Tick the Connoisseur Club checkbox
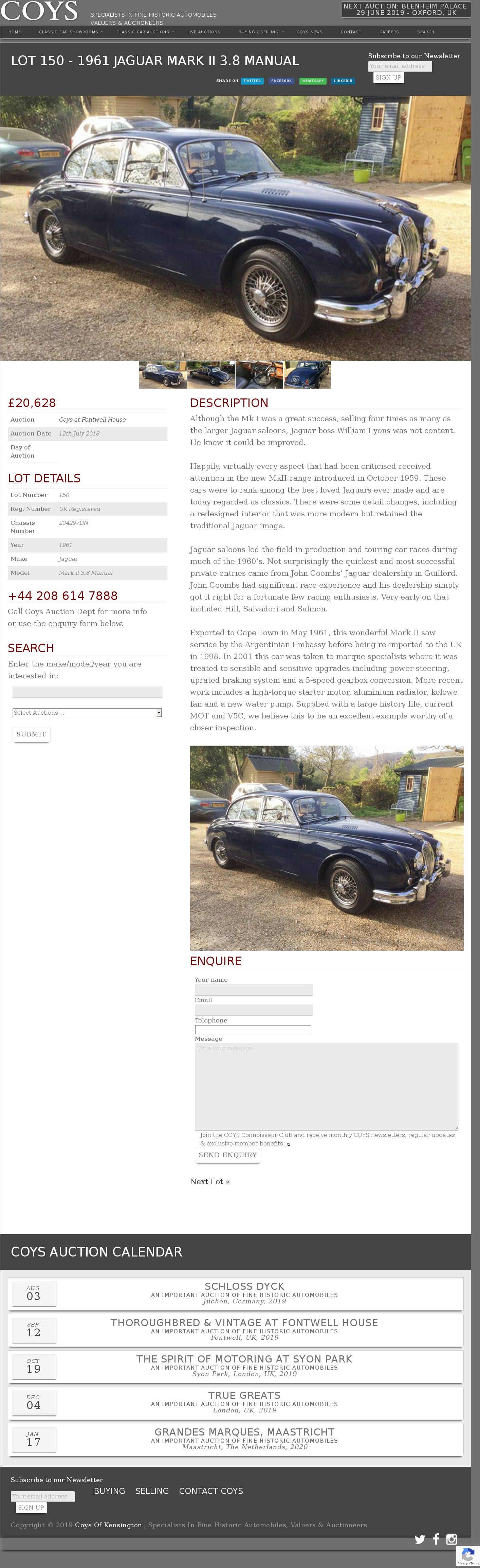 (x=288, y=1144)
